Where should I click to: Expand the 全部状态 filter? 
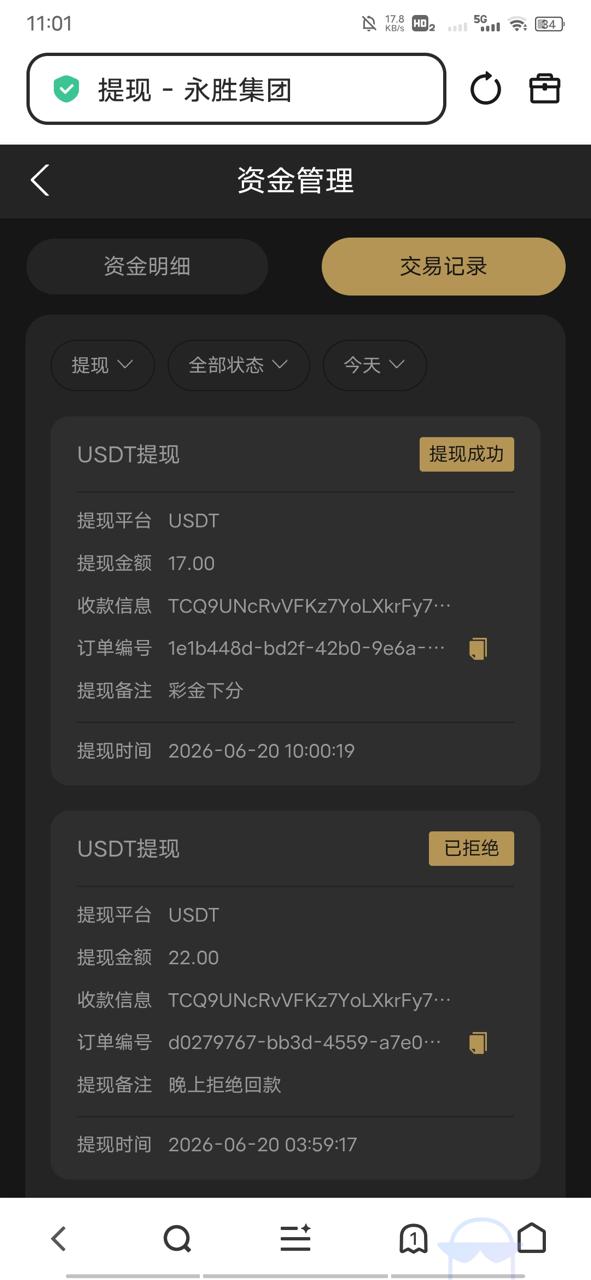point(239,365)
